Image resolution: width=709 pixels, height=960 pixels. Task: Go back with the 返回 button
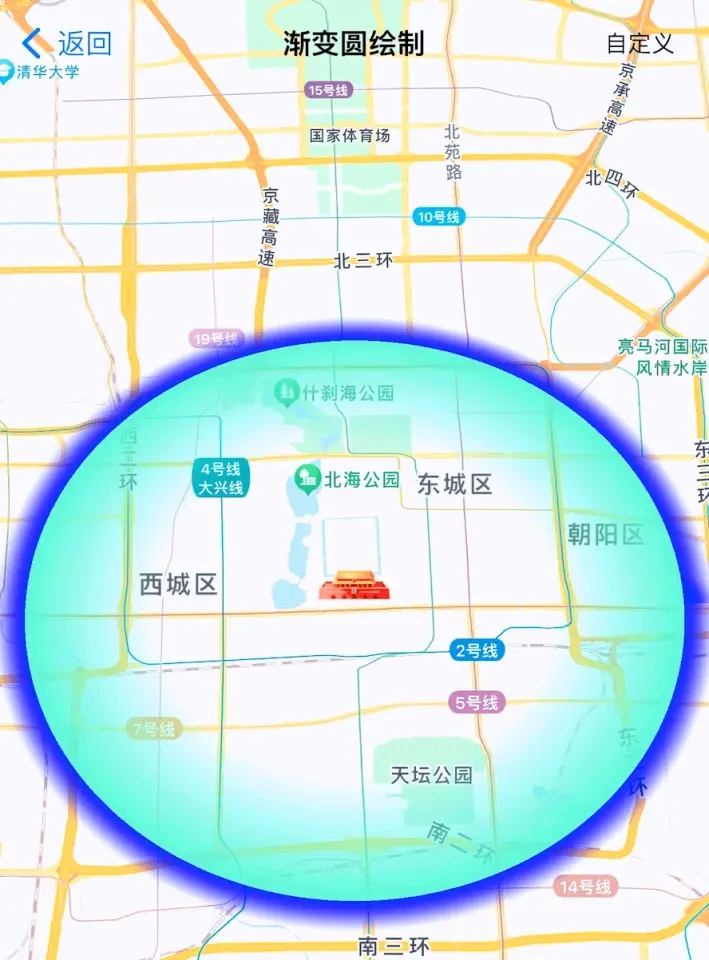pos(67,43)
